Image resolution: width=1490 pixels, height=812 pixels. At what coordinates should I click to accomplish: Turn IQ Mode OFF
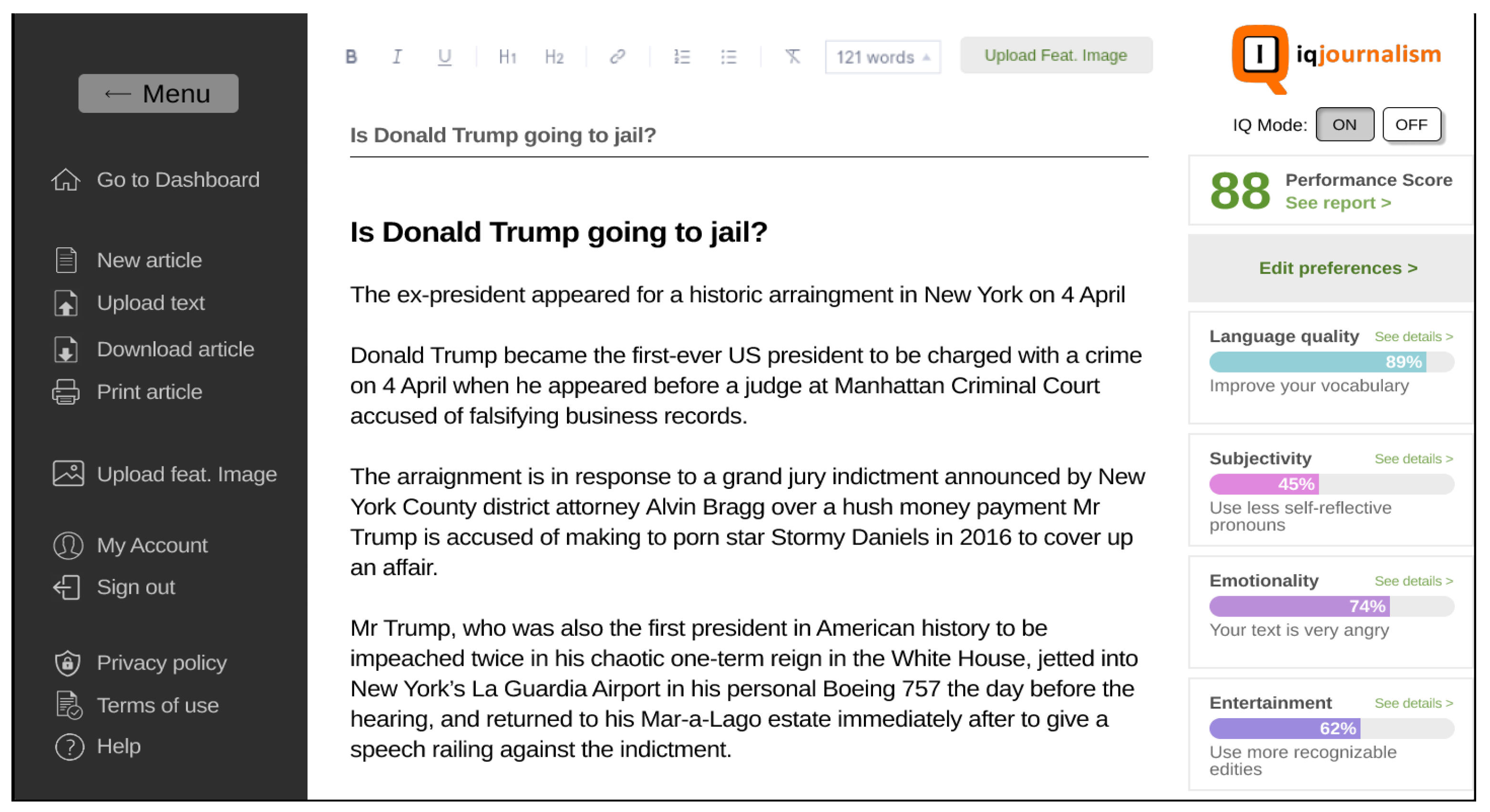click(1410, 125)
